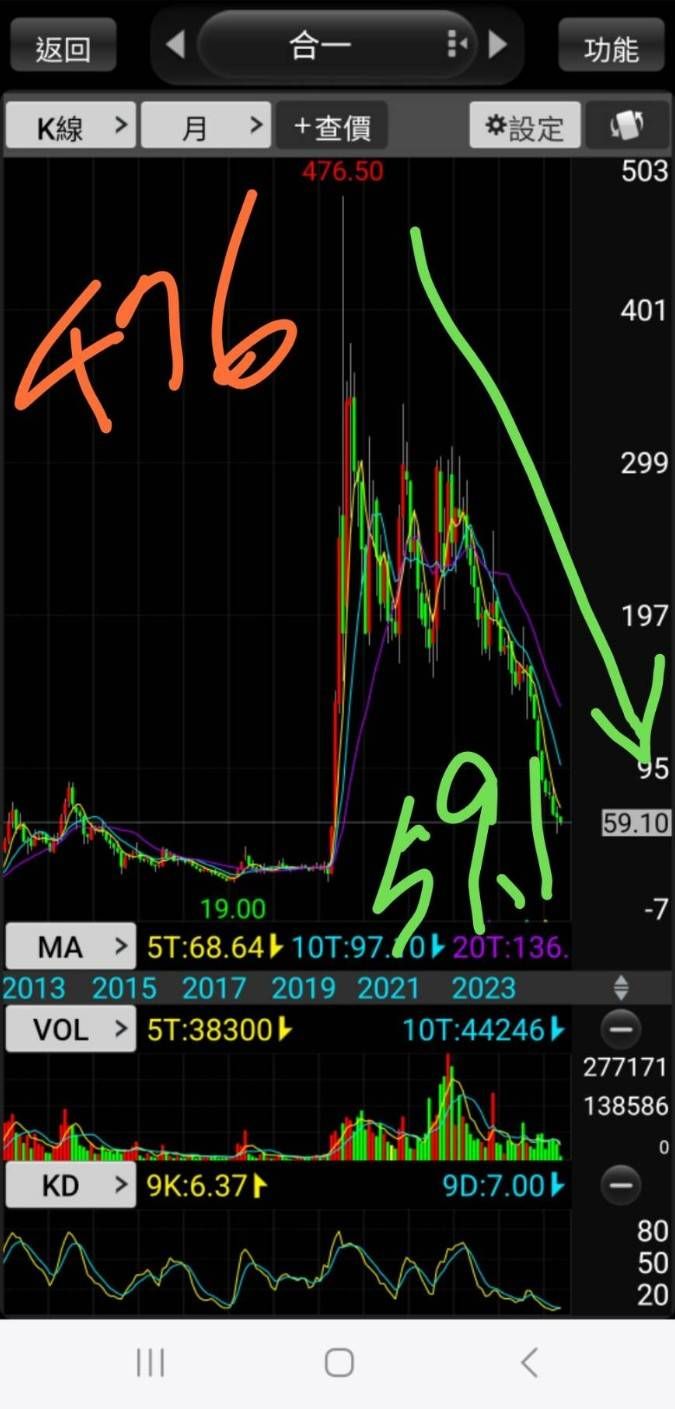Open the 設定 chart settings
675x1409 pixels.
525,127
